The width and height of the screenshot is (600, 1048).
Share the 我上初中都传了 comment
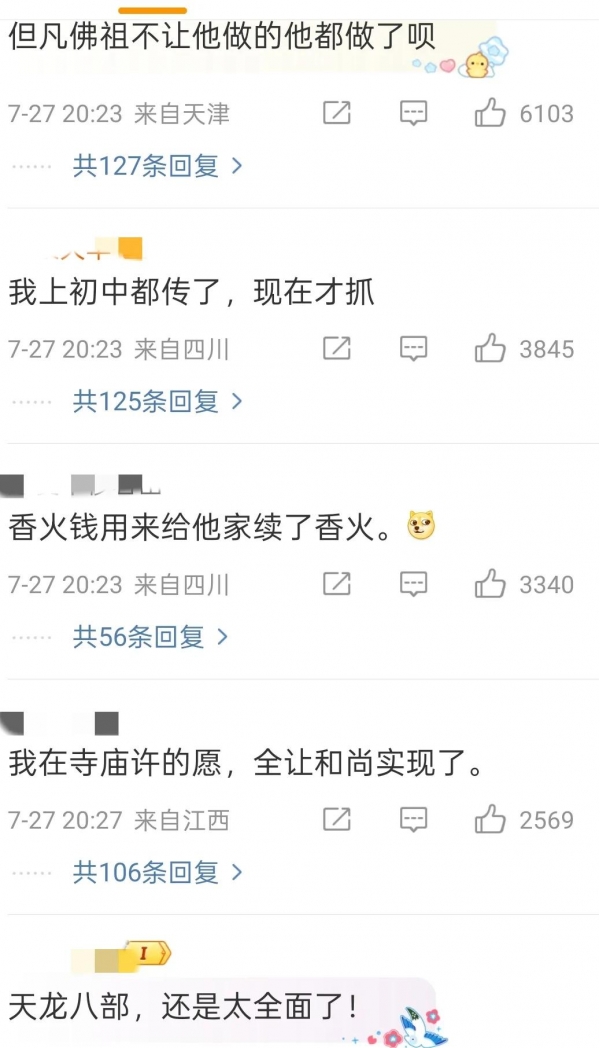337,349
